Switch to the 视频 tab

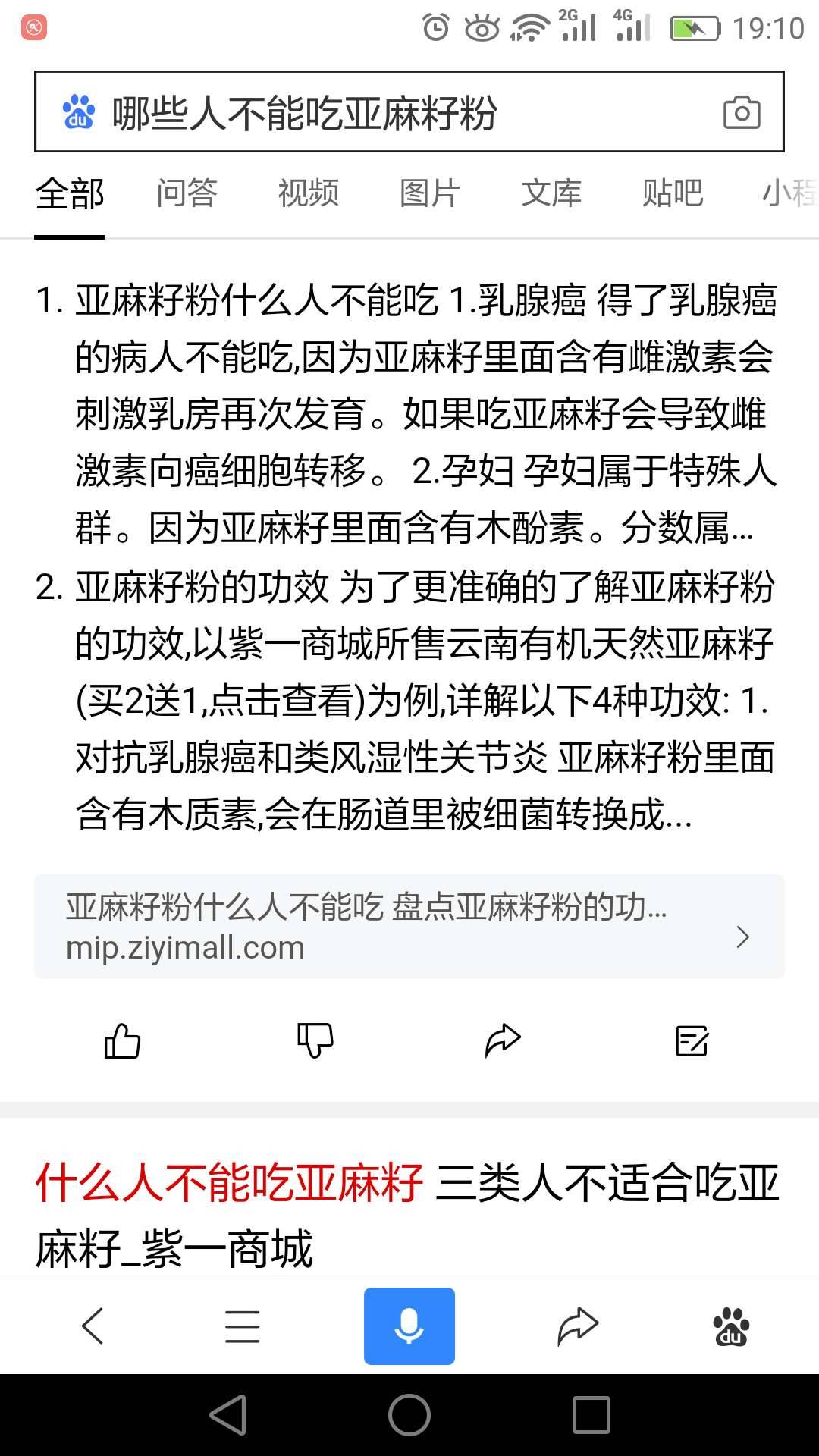307,194
